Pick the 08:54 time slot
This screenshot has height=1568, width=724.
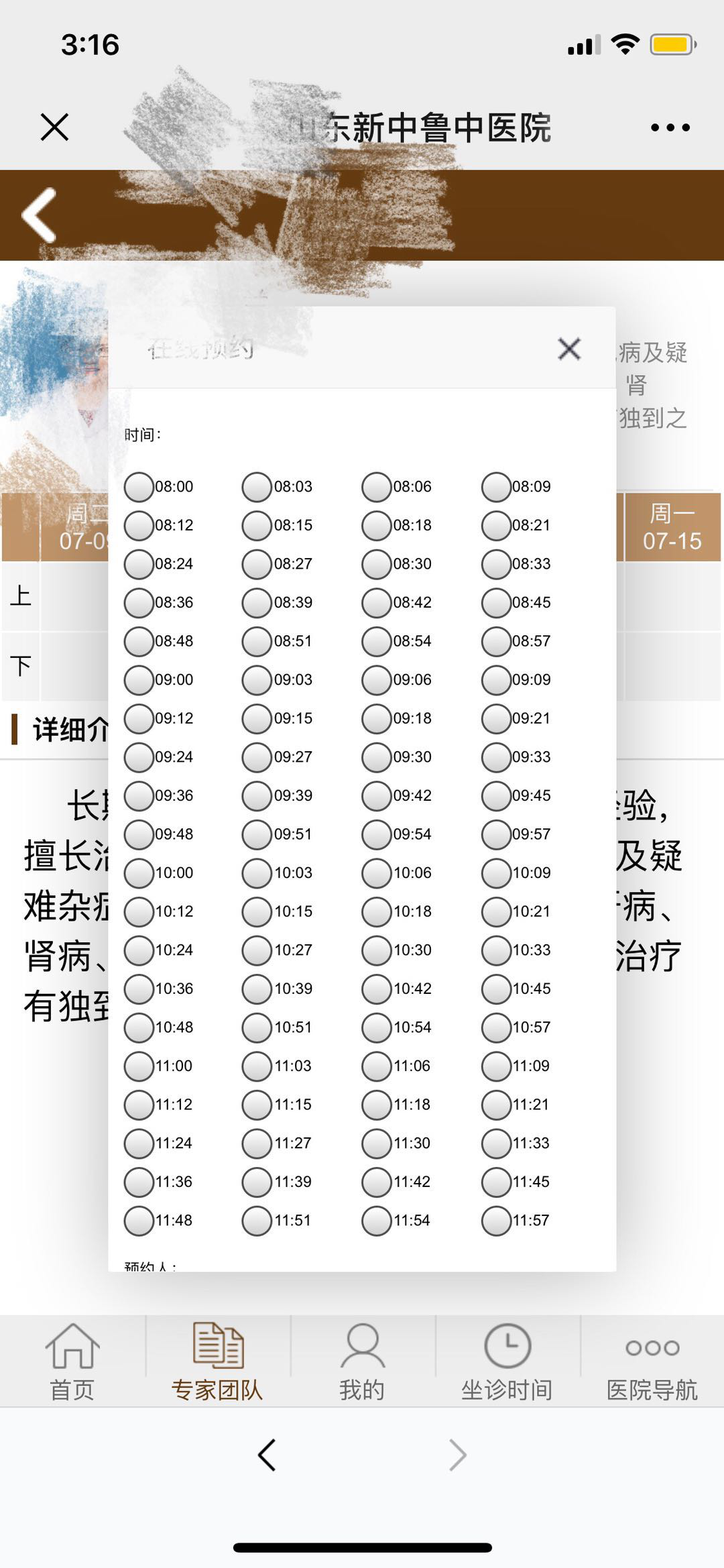377,641
